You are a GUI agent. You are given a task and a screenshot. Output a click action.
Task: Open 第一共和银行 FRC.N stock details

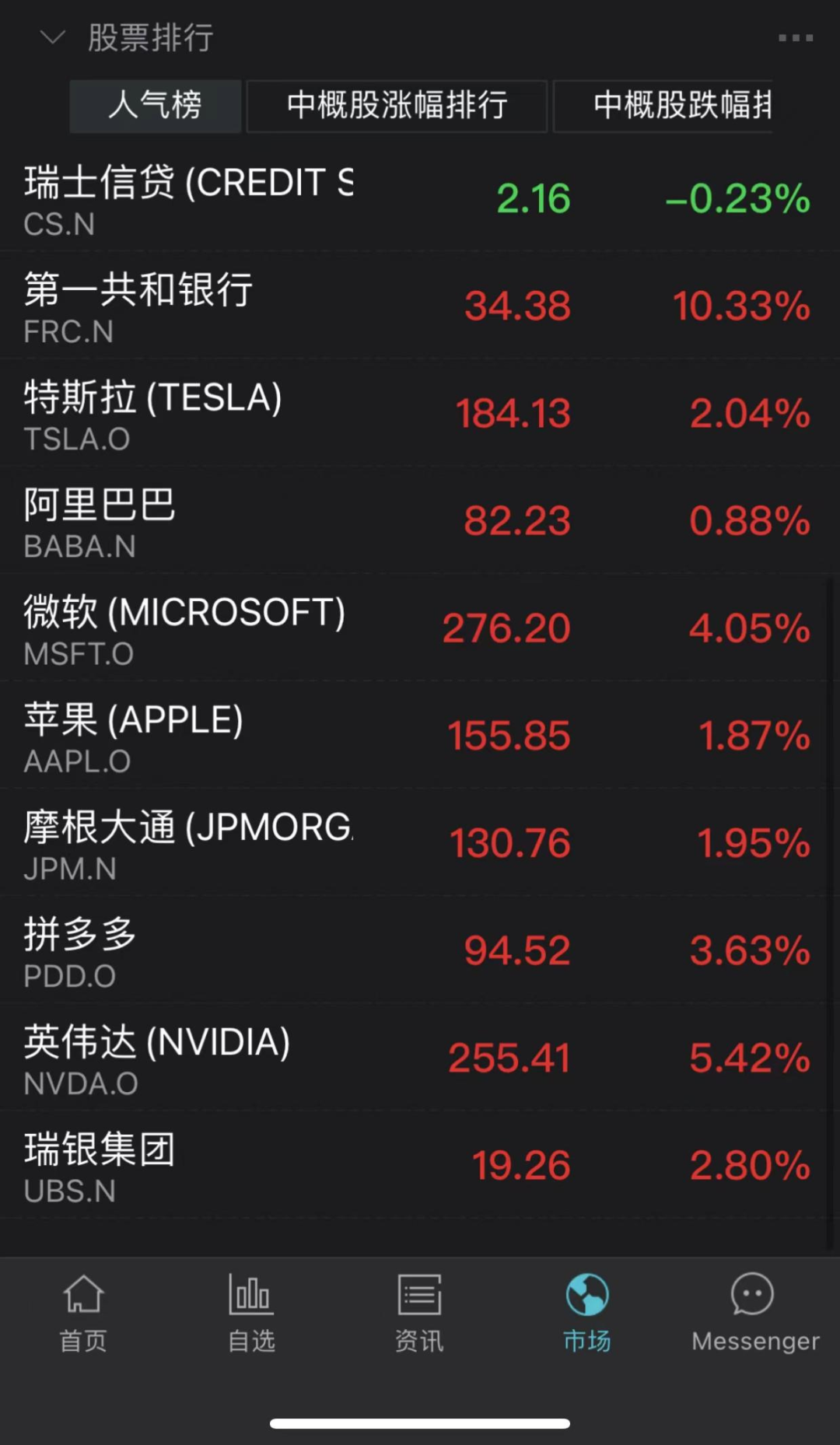420,306
